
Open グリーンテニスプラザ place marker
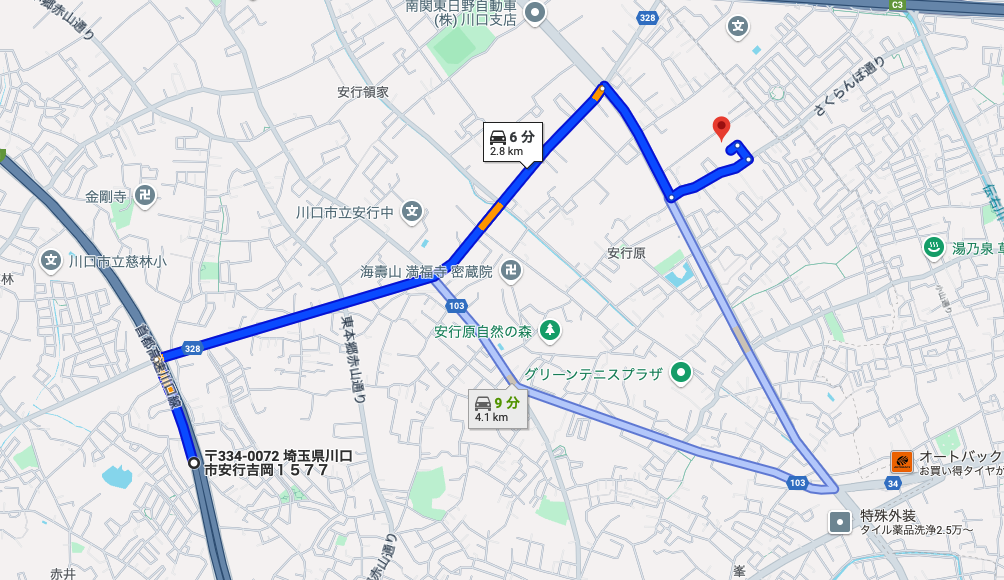[x=681, y=374]
